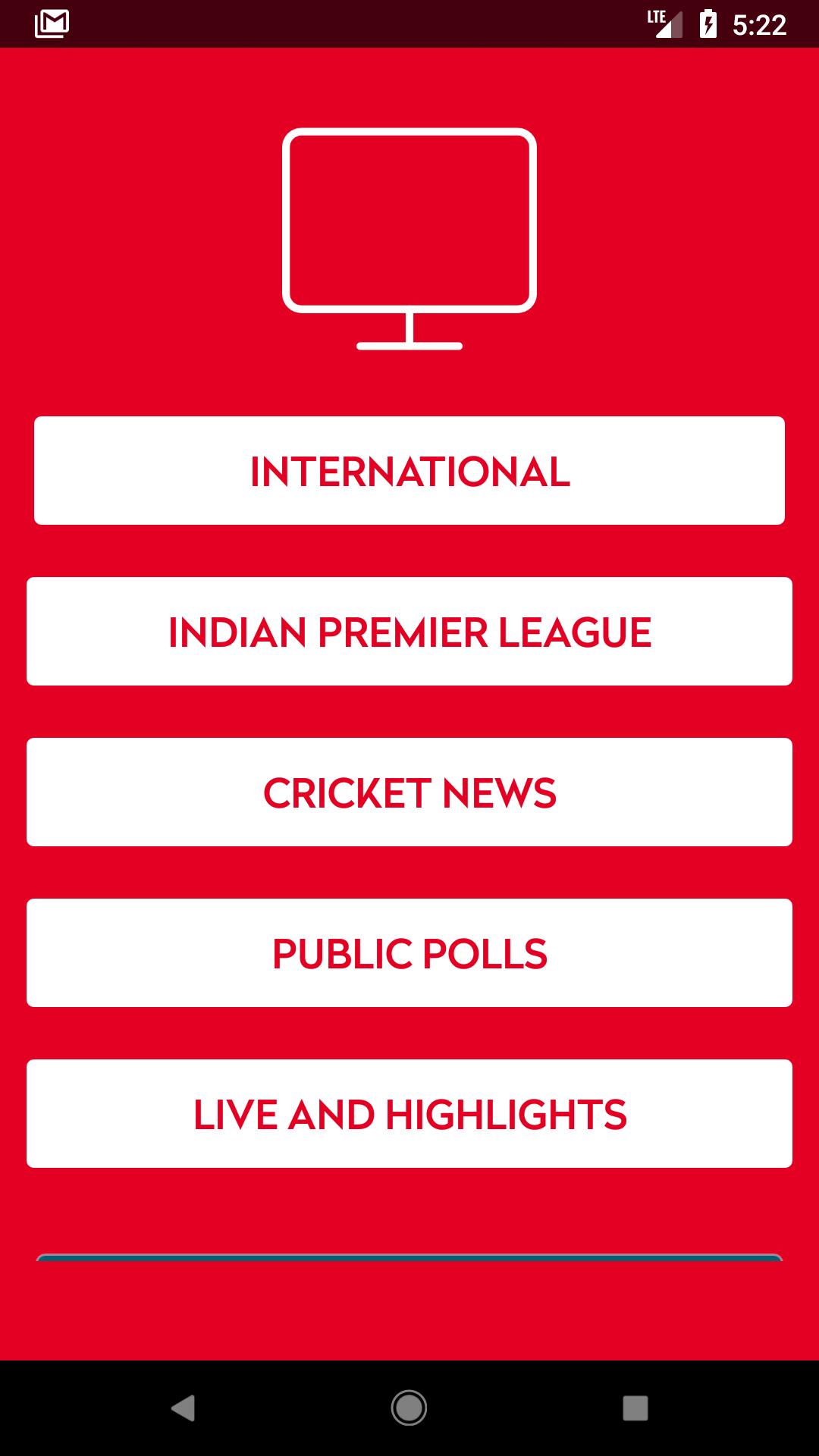Open Live and Highlights
Image resolution: width=819 pixels, height=1456 pixels.
[409, 1113]
